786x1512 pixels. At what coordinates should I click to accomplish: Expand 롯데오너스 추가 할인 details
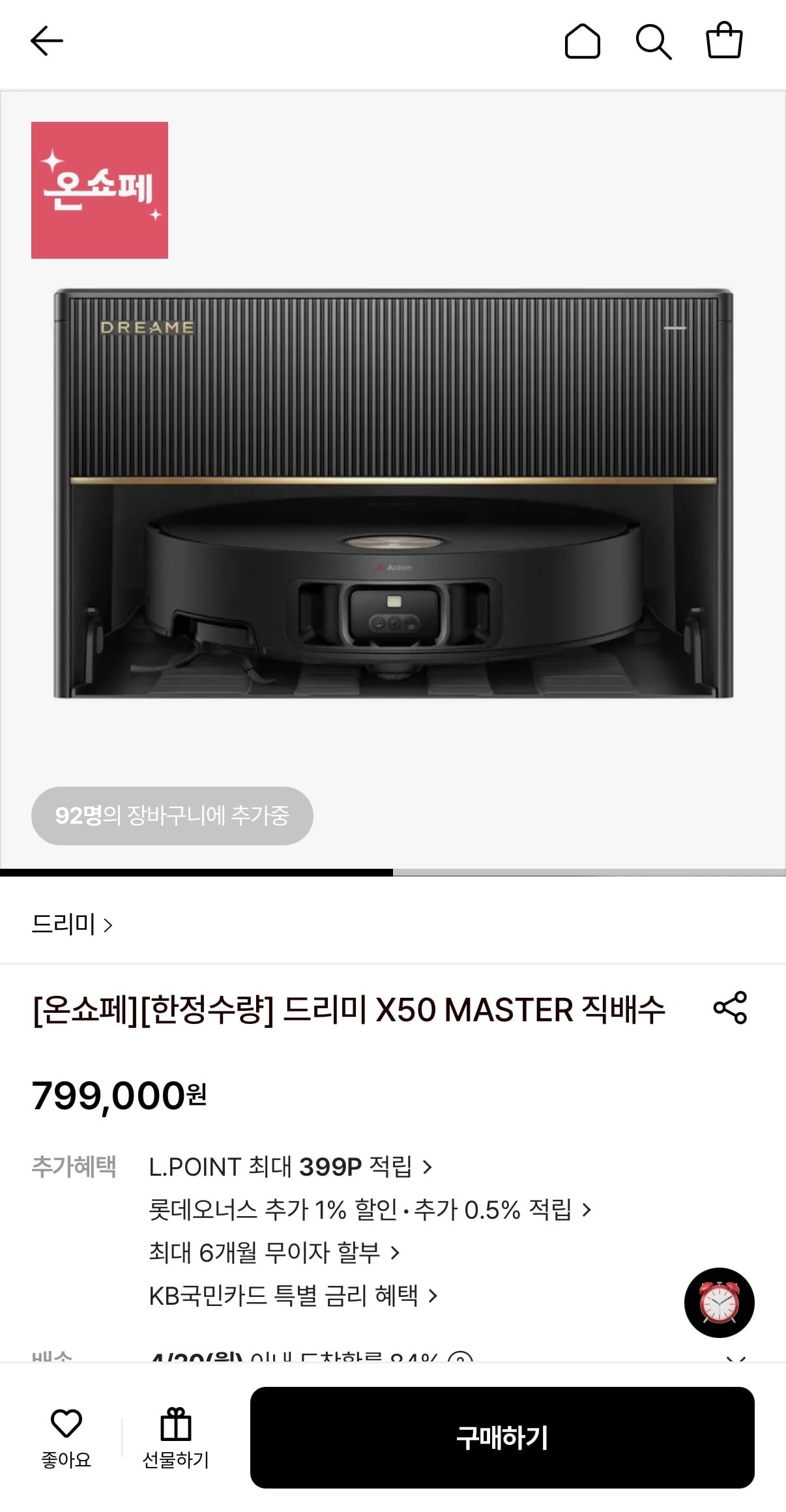coord(365,1210)
